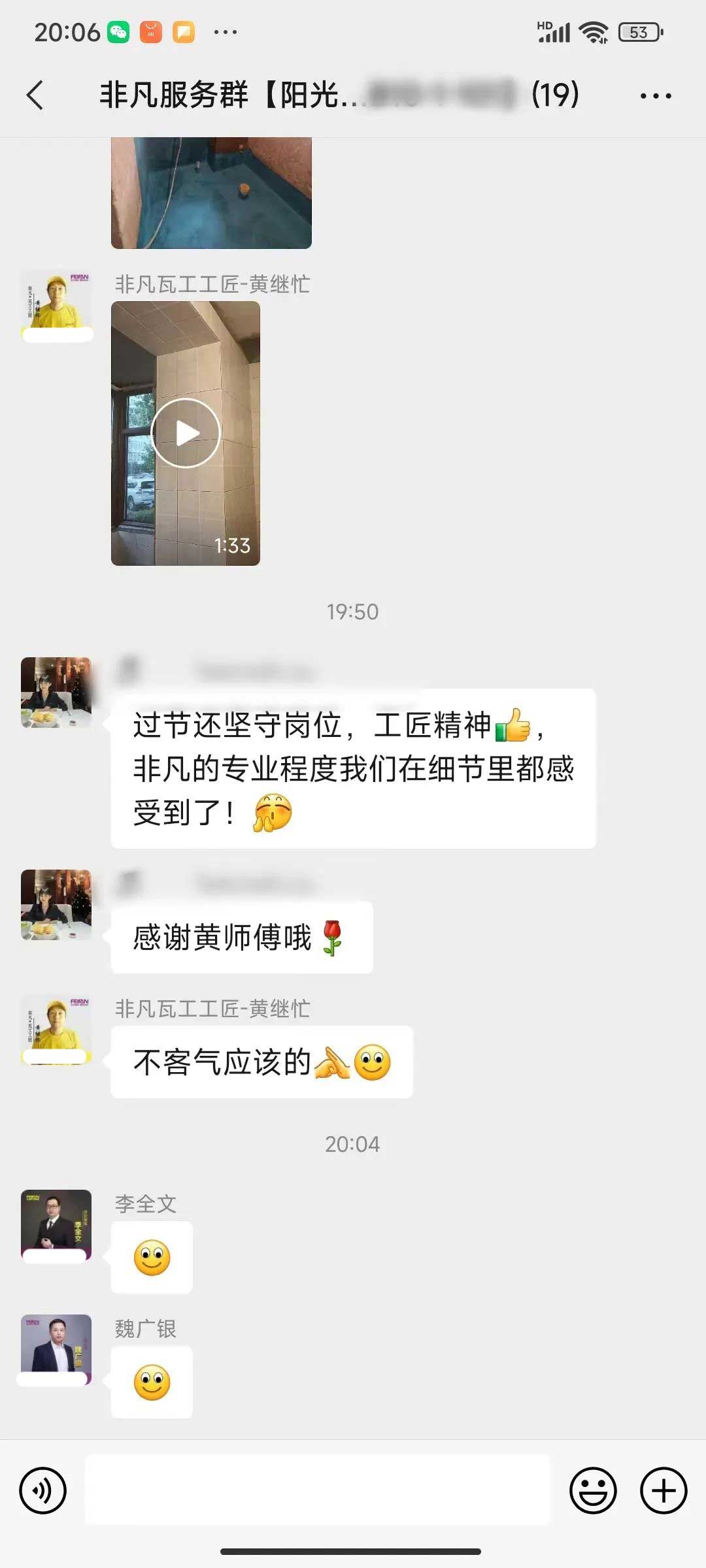This screenshot has width=706, height=1568.
Task: Open the plus attachments menu
Action: [x=663, y=1490]
